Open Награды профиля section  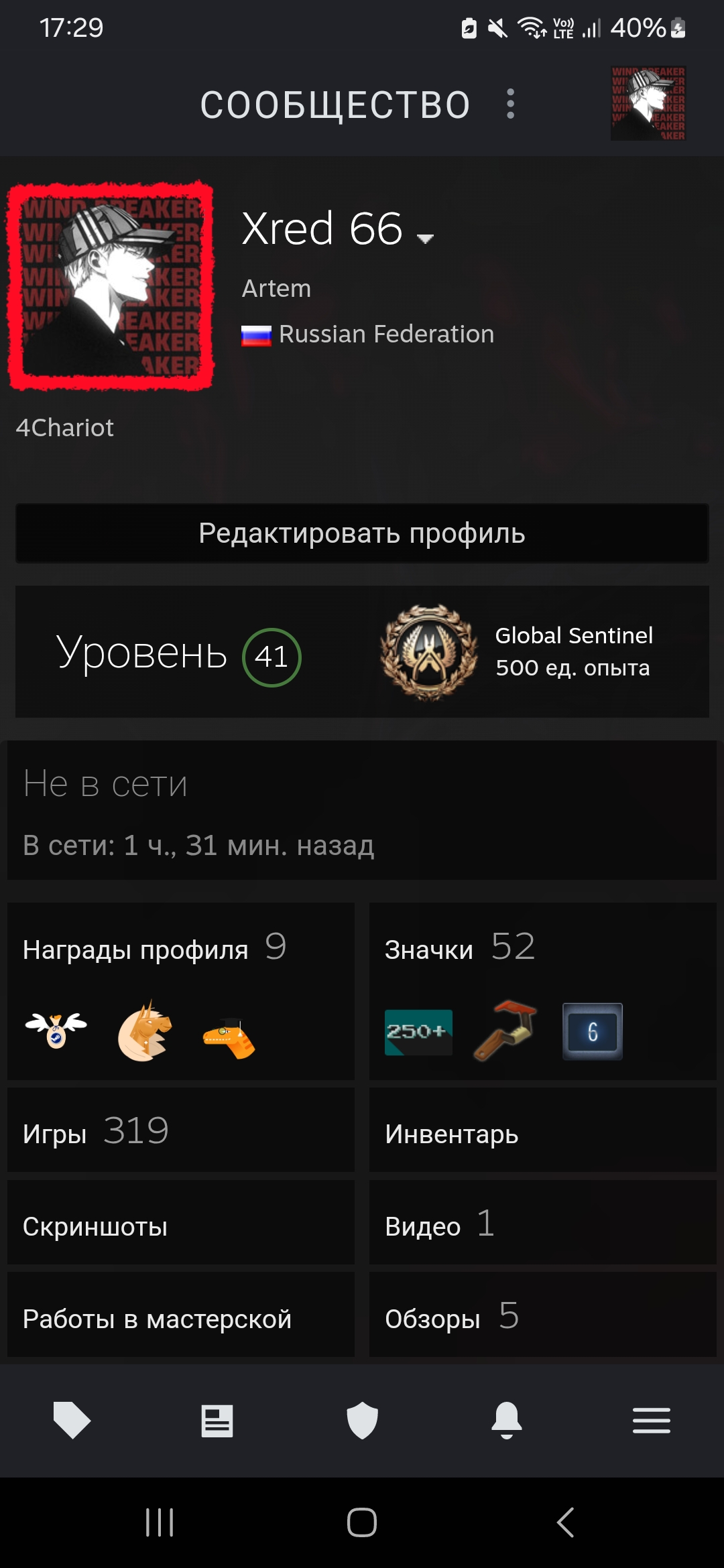click(x=181, y=991)
